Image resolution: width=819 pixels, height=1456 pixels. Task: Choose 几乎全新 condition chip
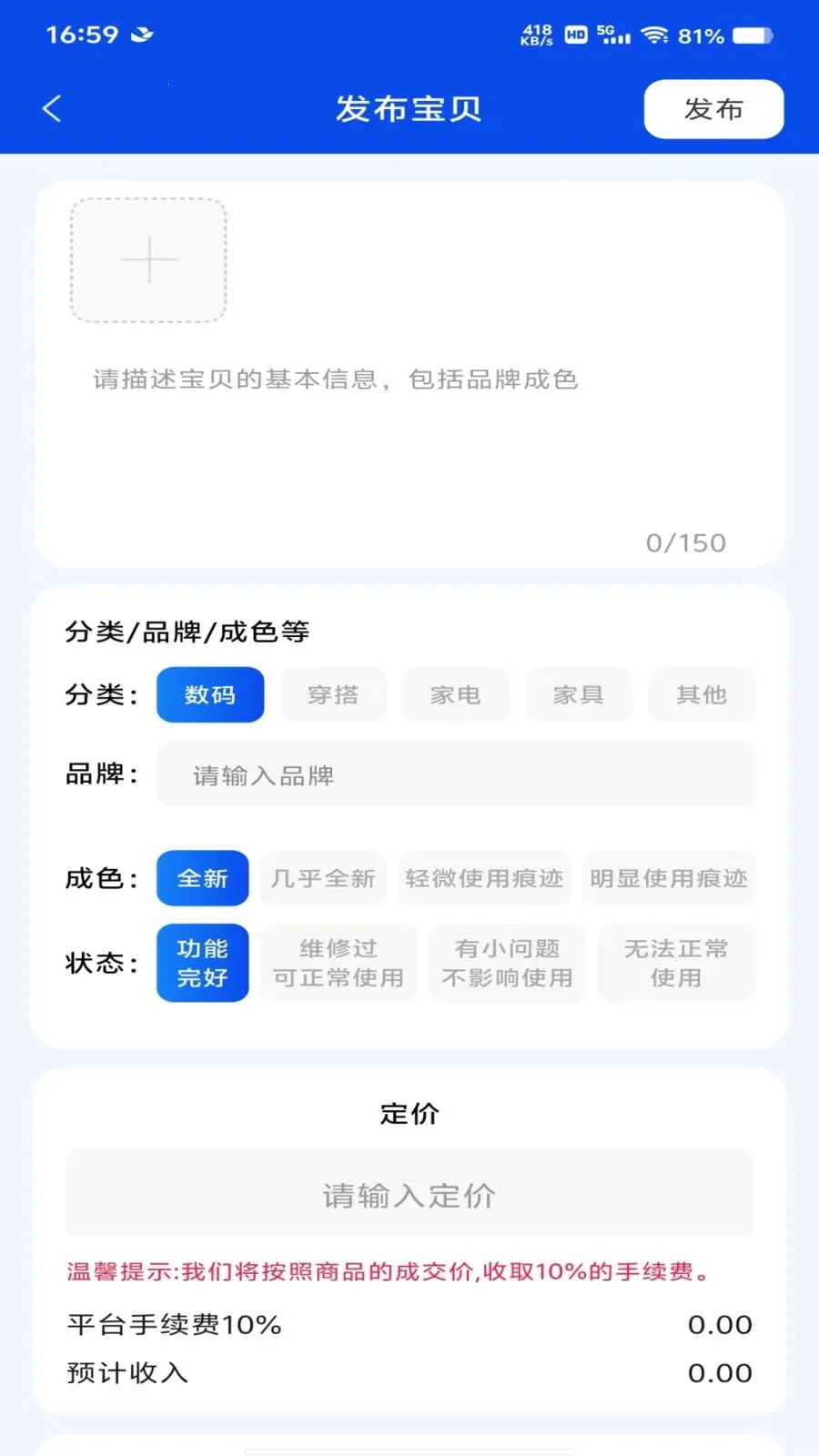[323, 877]
